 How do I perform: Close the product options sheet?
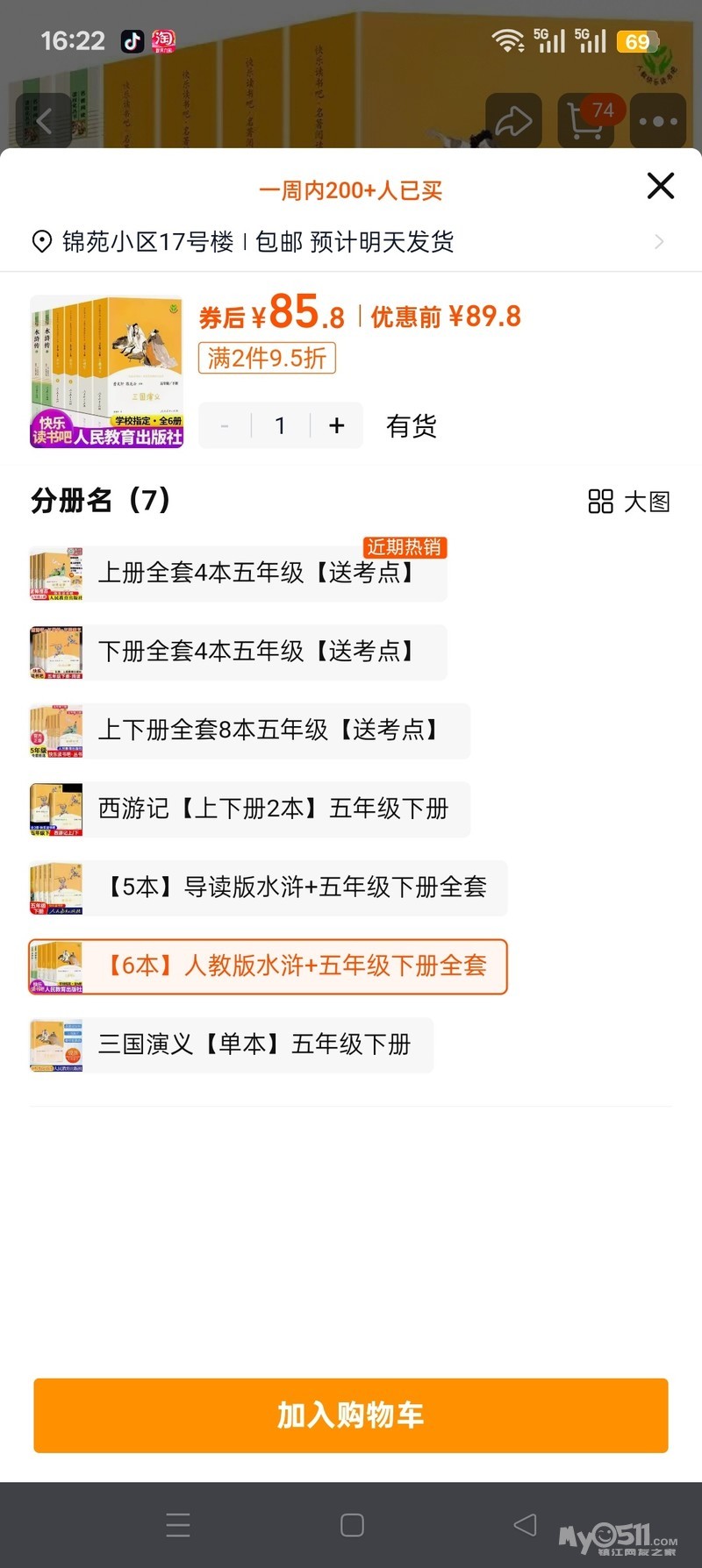660,186
